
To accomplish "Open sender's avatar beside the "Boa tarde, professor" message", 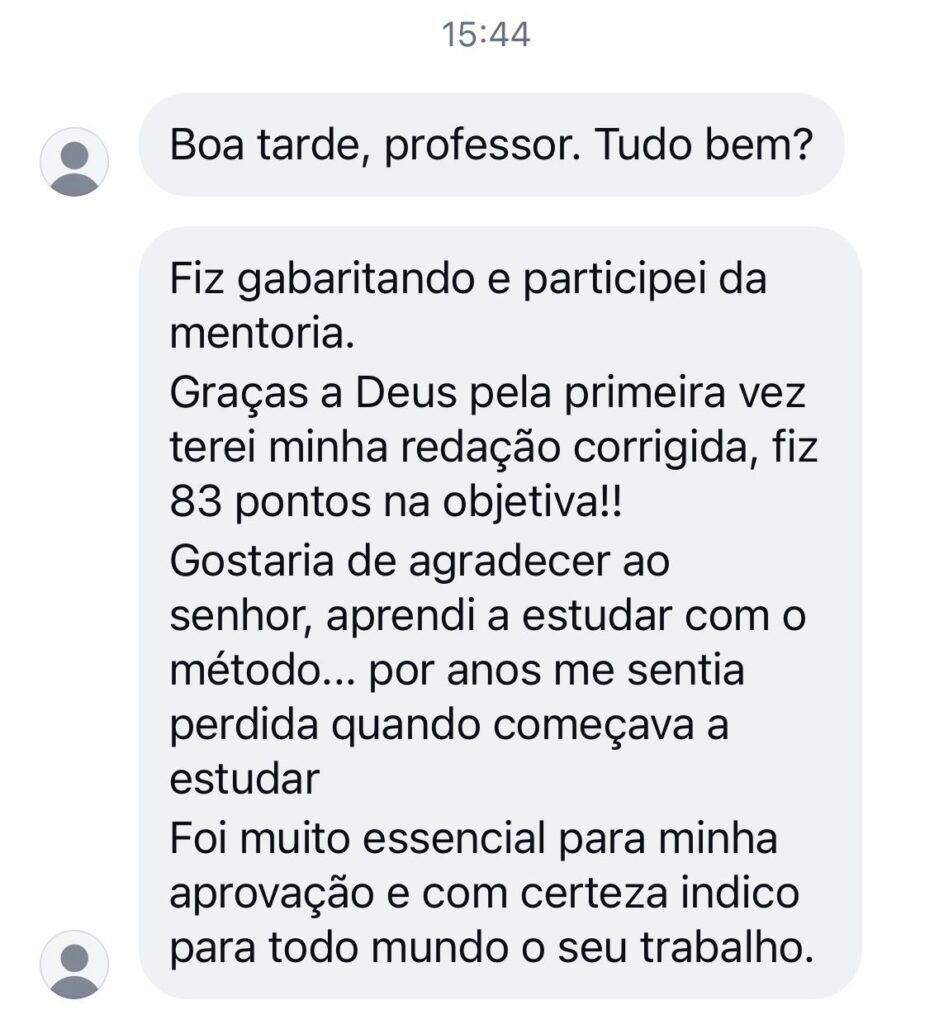I will pos(73,161).
